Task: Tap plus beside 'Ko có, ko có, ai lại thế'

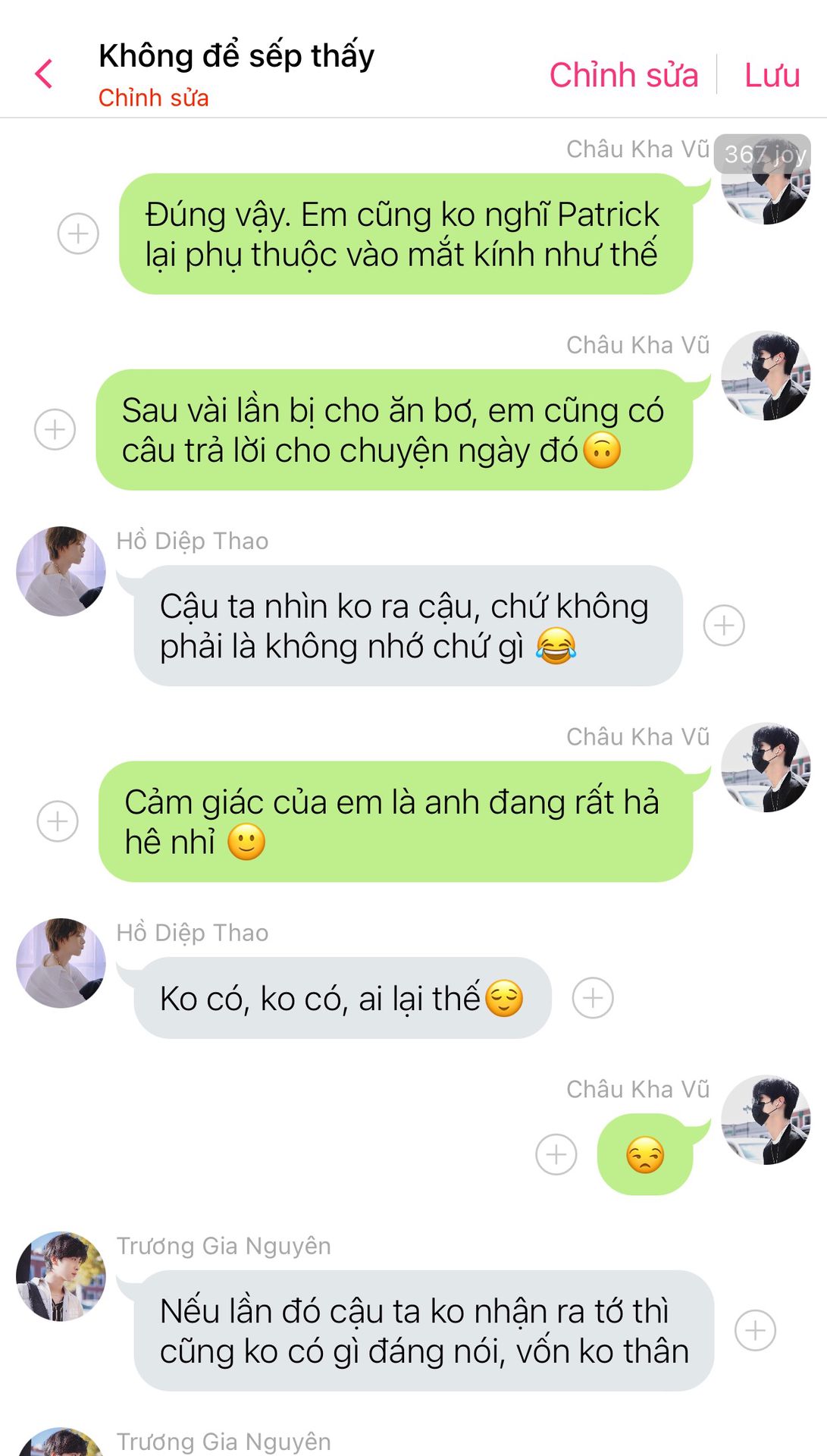Action: tap(593, 998)
